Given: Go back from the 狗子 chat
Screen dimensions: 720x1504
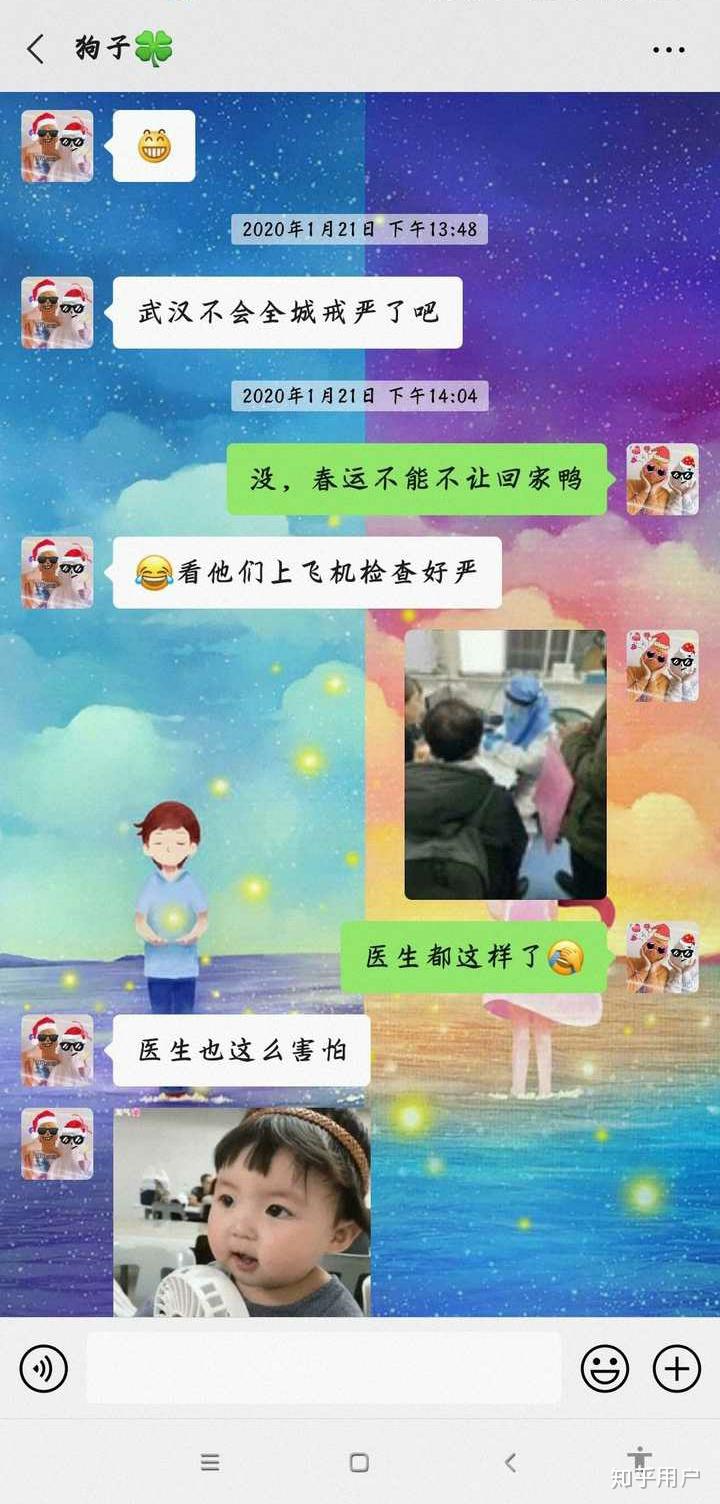Looking at the screenshot, I should click(36, 48).
